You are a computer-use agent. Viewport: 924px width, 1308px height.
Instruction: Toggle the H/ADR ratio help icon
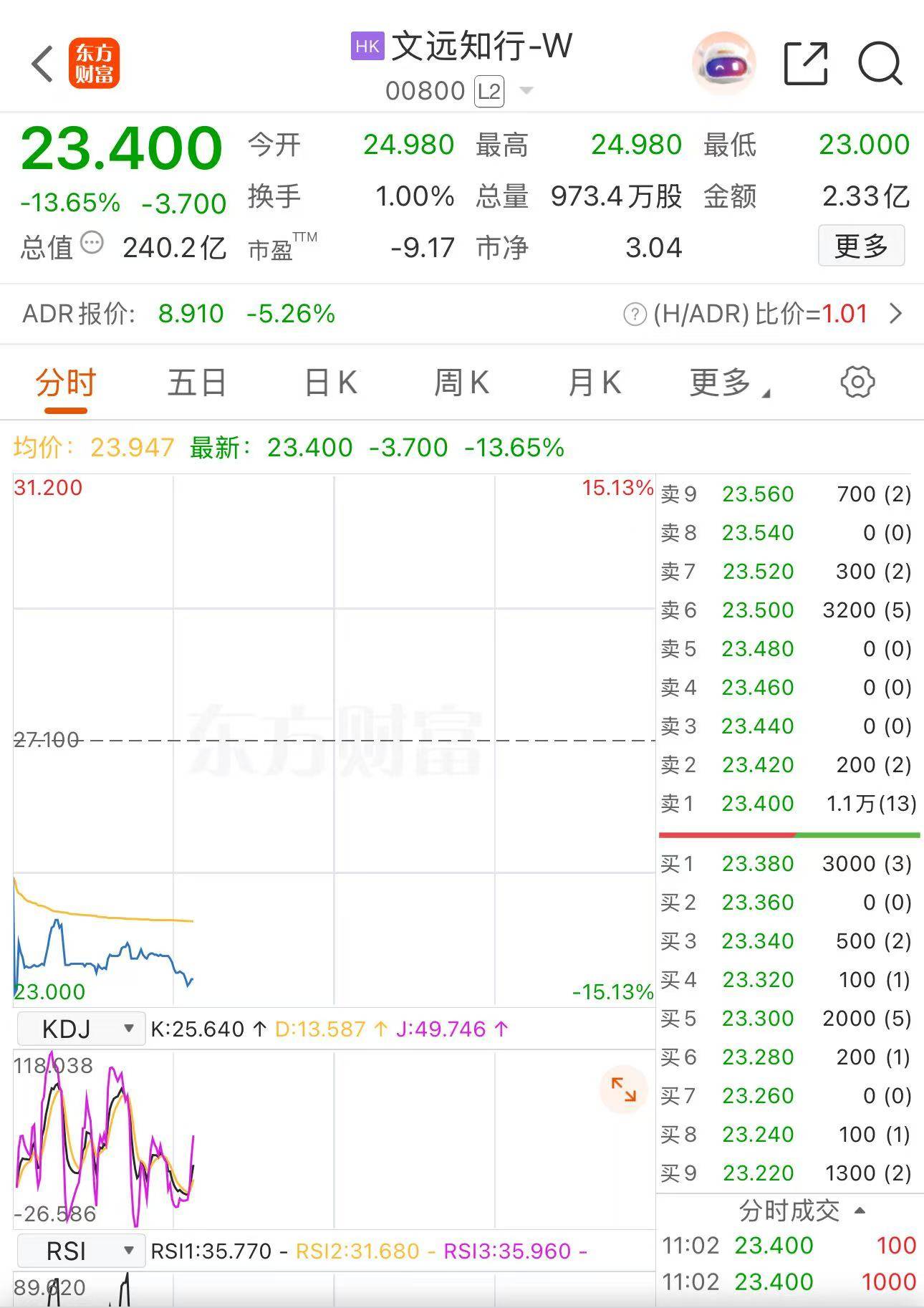(x=633, y=314)
